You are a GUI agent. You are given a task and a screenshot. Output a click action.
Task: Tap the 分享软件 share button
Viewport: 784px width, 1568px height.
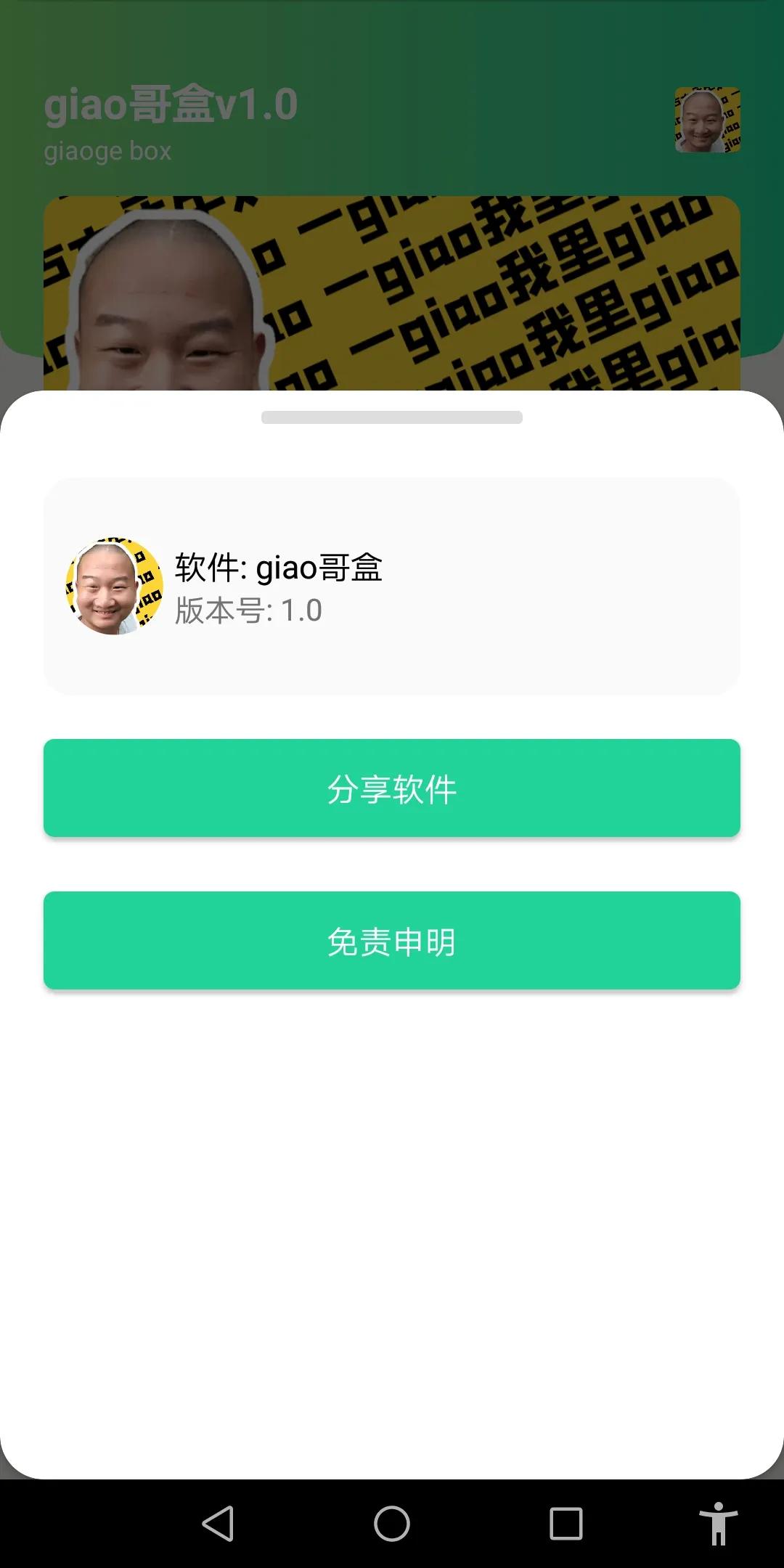[392, 788]
